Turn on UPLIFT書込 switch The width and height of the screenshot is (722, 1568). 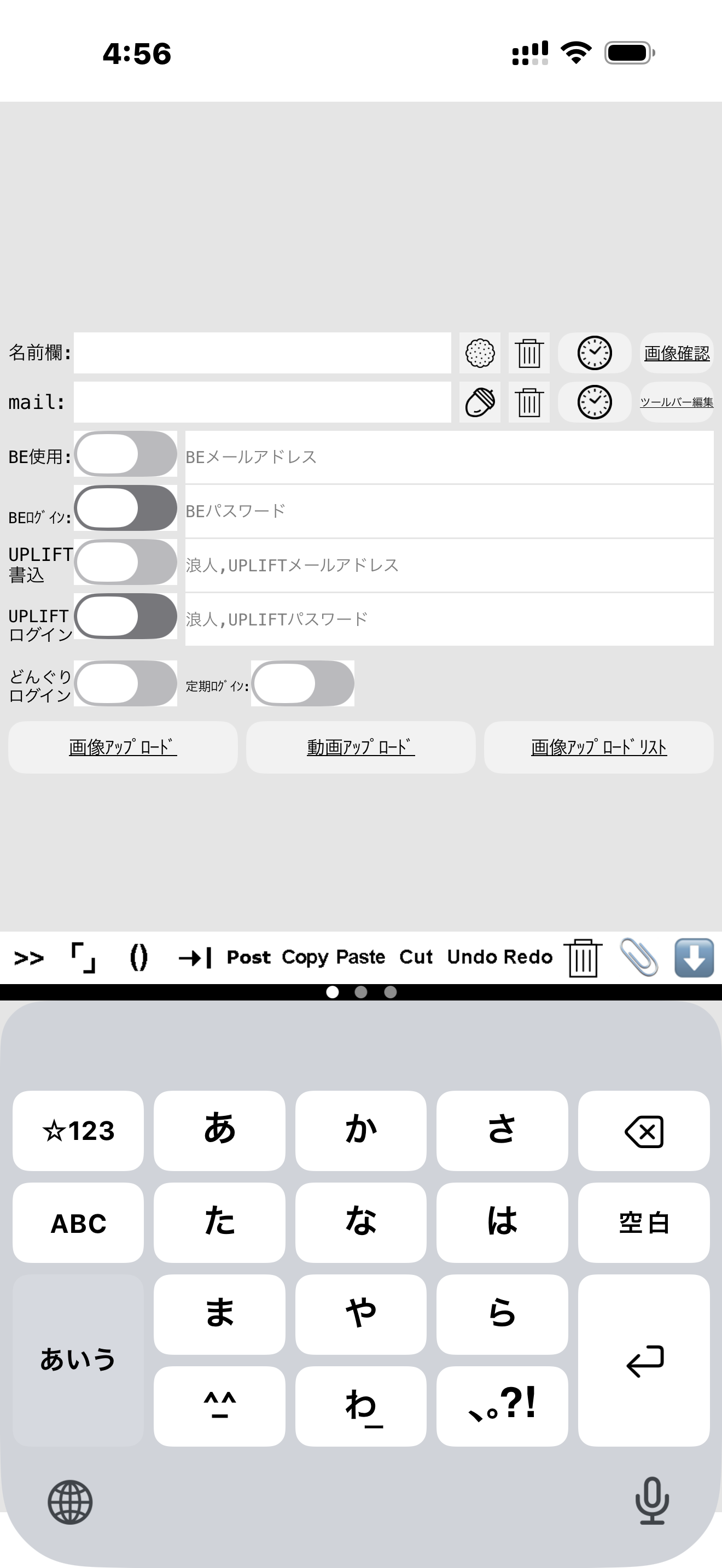pos(125,562)
